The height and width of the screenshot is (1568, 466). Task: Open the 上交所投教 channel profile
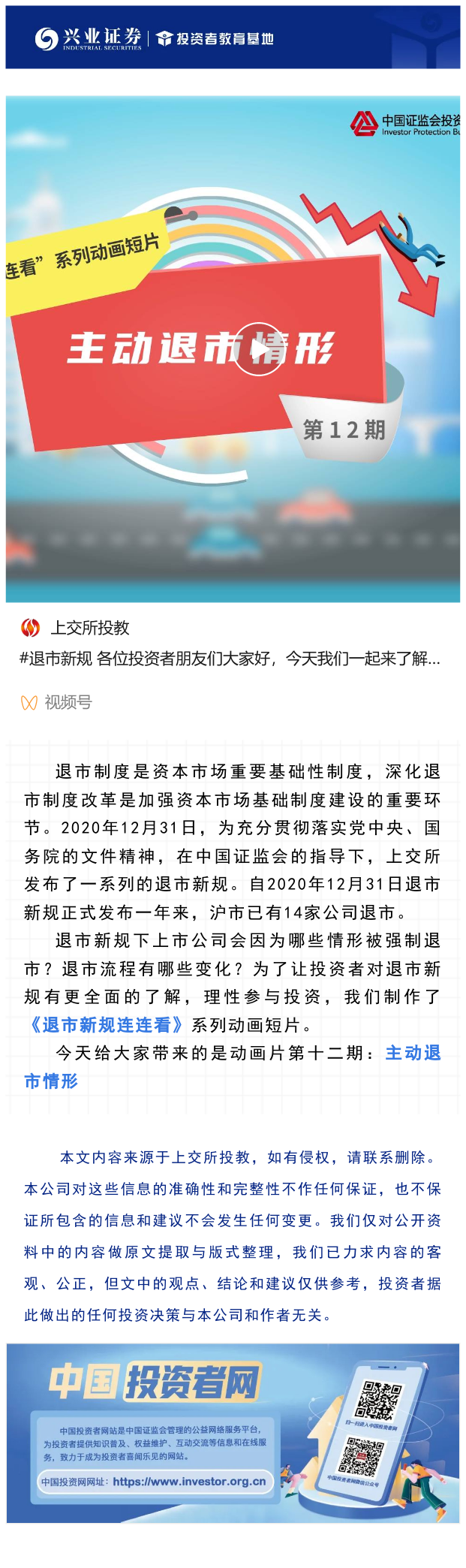(x=89, y=628)
